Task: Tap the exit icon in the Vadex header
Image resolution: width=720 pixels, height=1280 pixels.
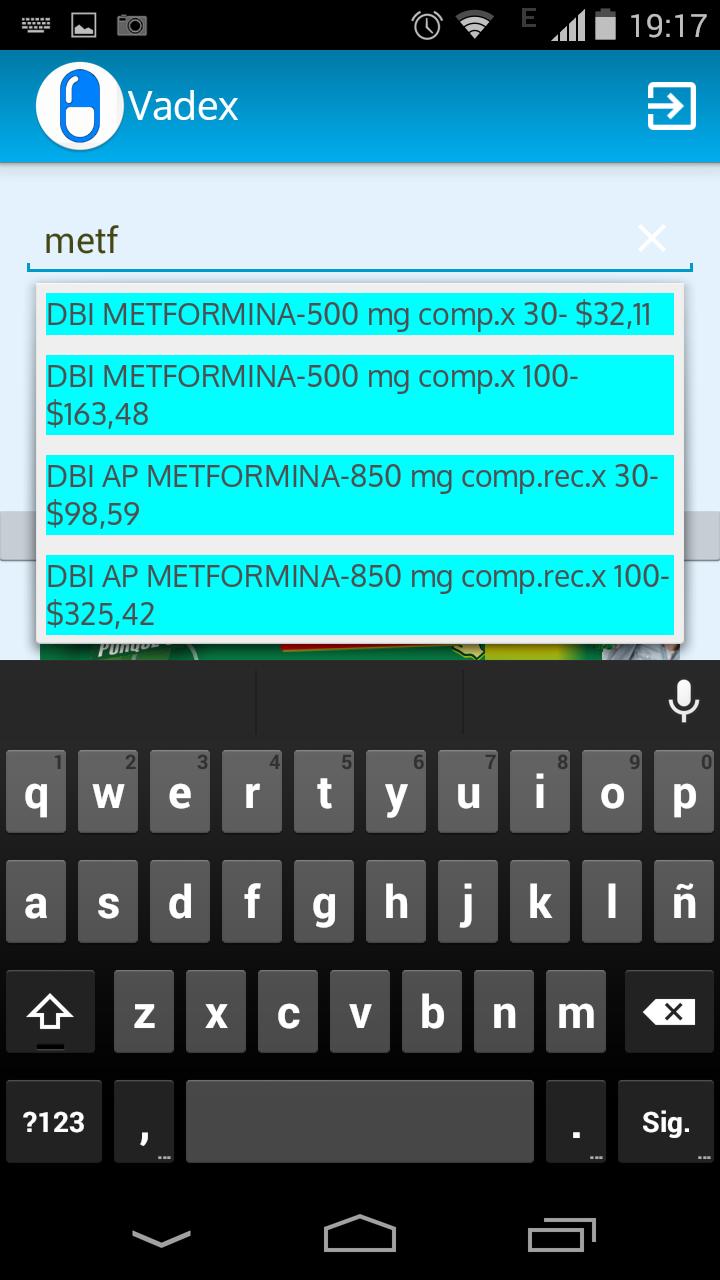Action: pos(670,106)
